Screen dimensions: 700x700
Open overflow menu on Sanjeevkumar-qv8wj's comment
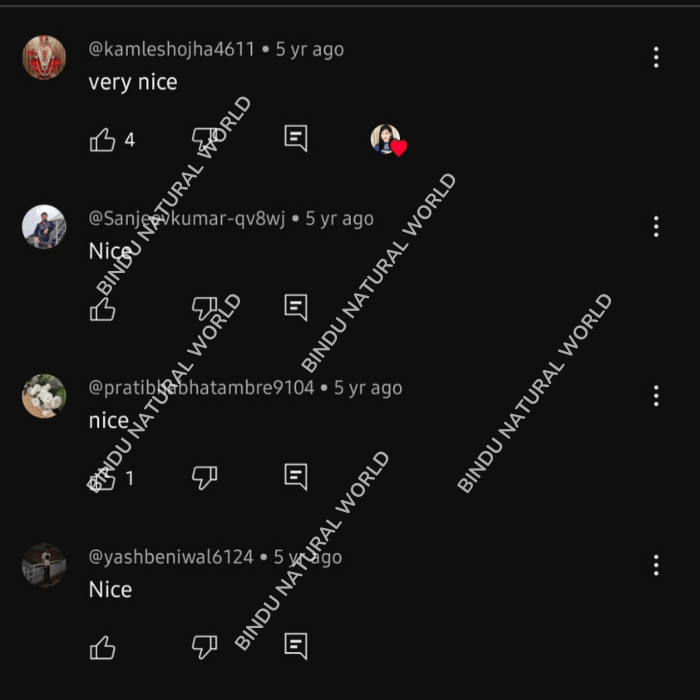(x=656, y=227)
